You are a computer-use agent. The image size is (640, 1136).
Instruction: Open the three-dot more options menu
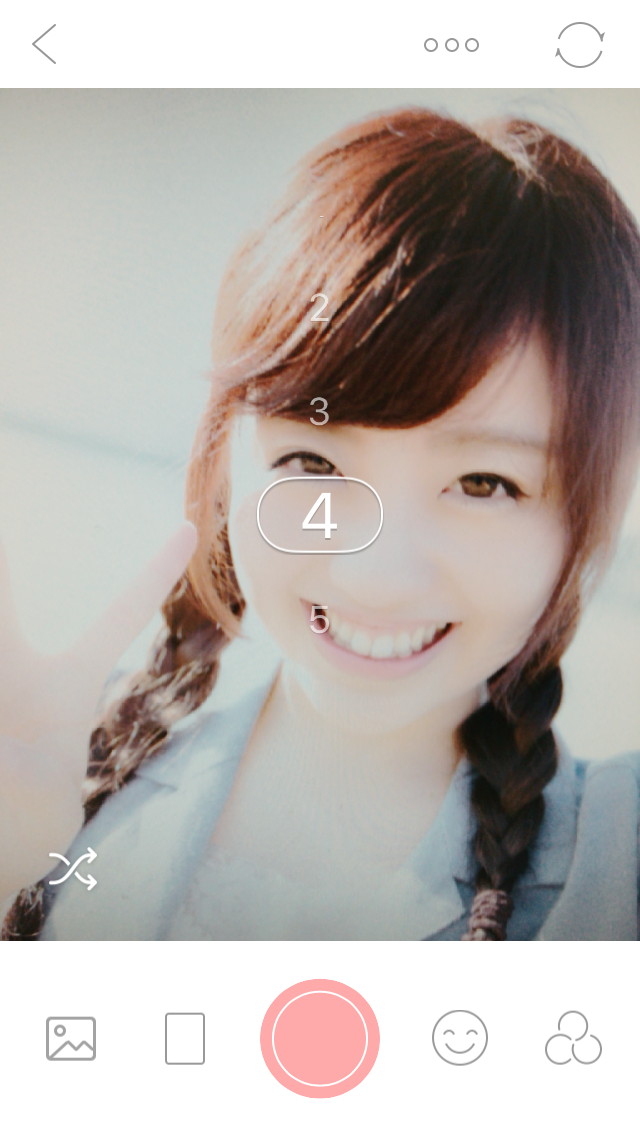451,45
